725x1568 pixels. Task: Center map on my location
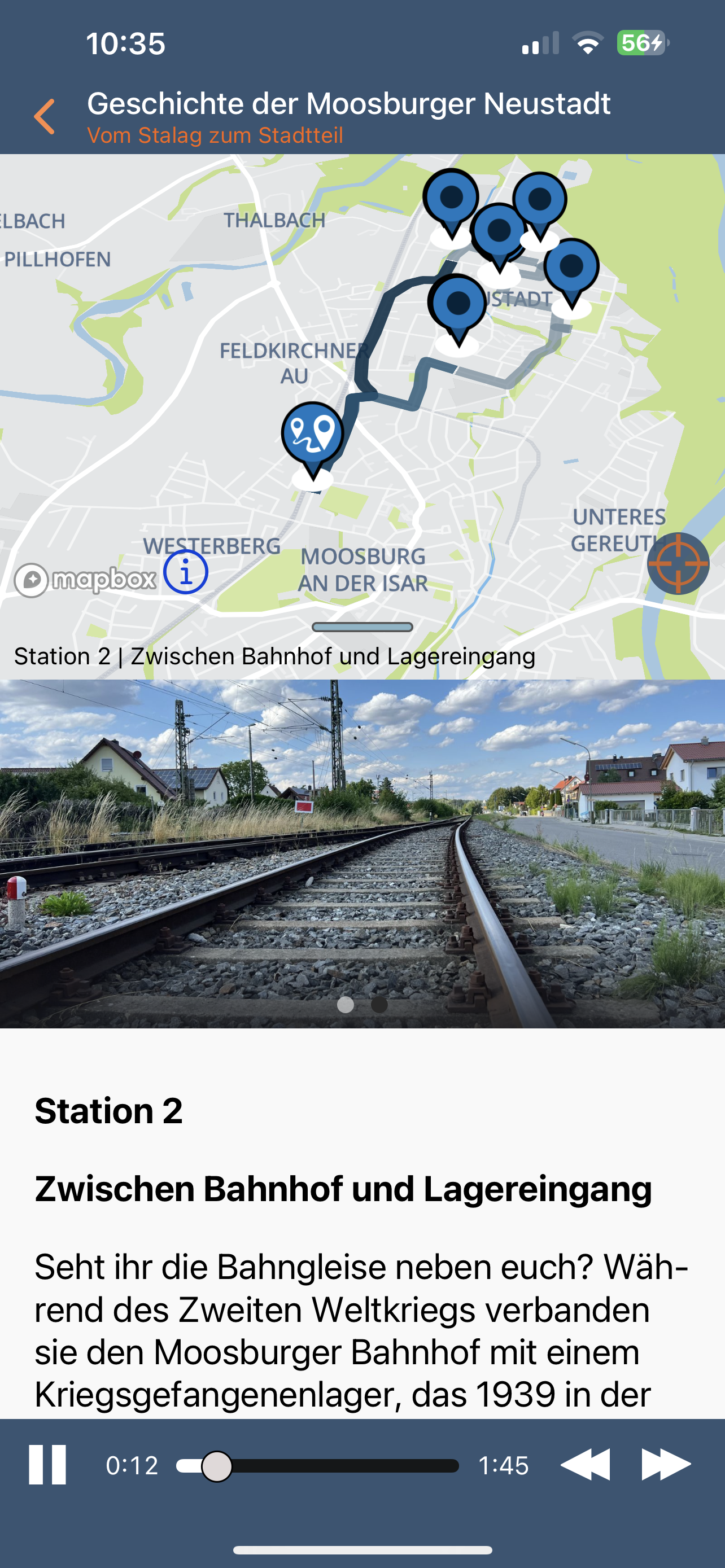[x=678, y=564]
